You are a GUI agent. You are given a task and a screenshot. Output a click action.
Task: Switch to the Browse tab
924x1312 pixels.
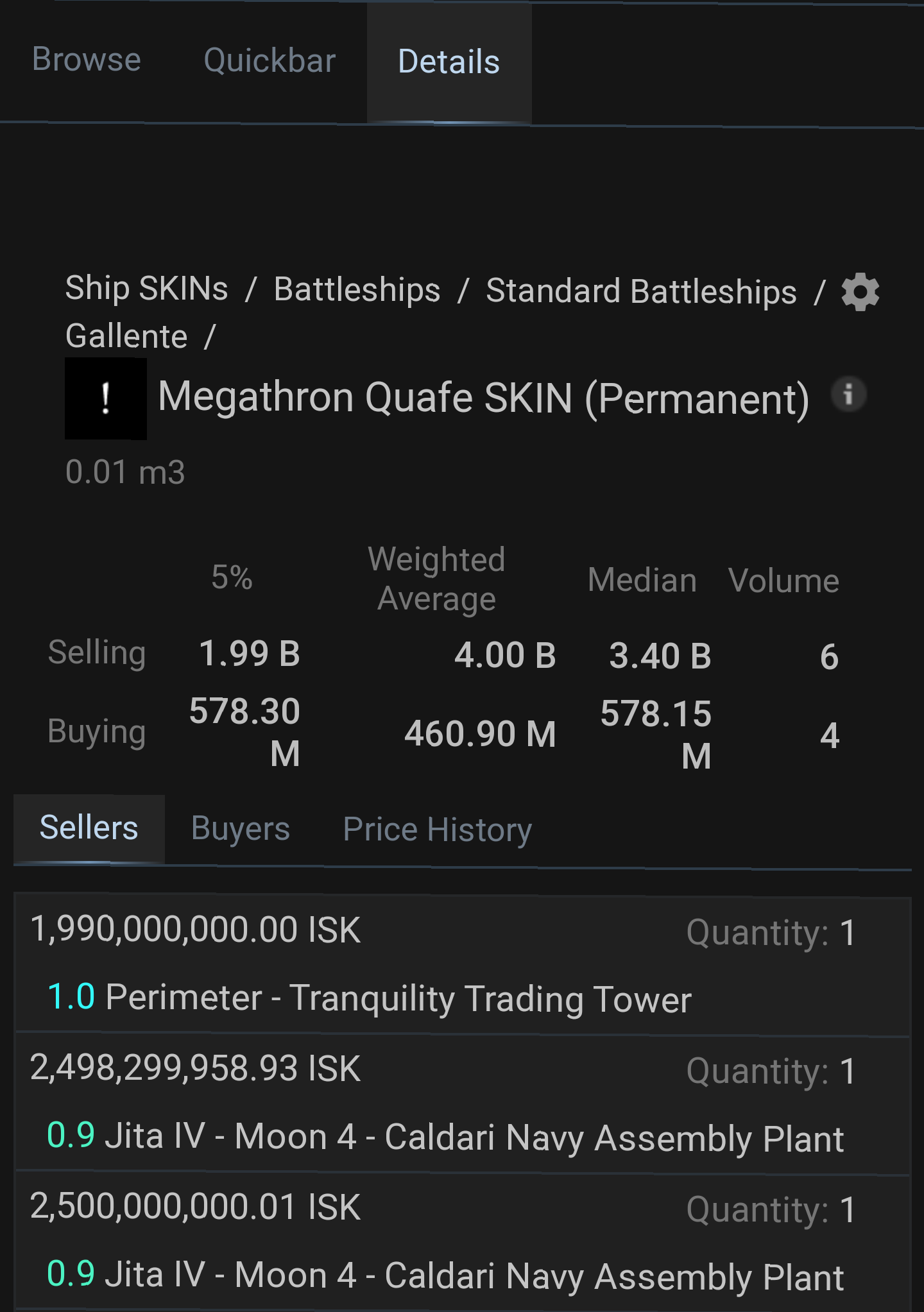click(x=87, y=60)
